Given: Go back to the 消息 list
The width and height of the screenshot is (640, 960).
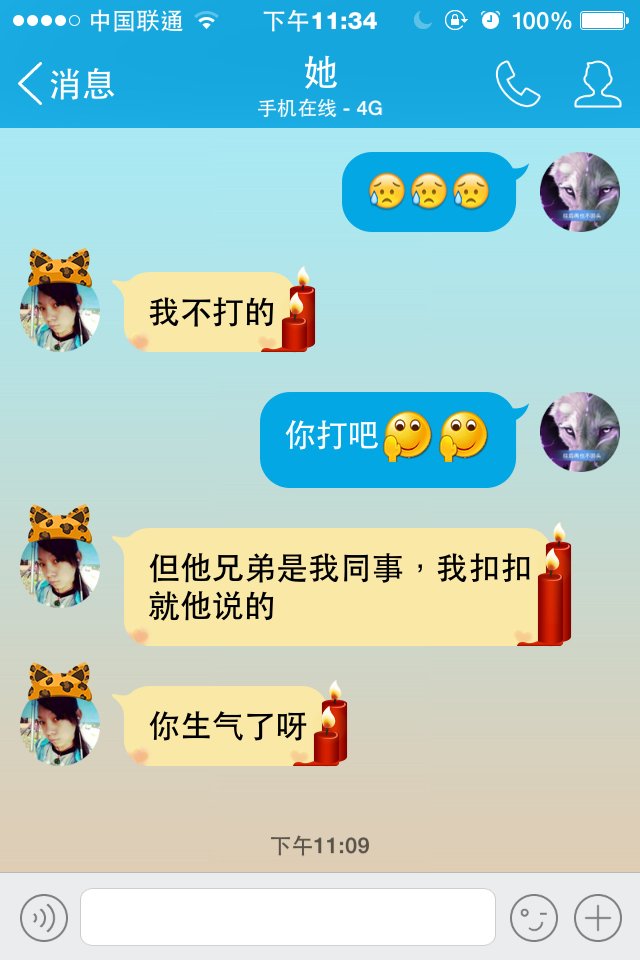Looking at the screenshot, I should click(x=66, y=84).
